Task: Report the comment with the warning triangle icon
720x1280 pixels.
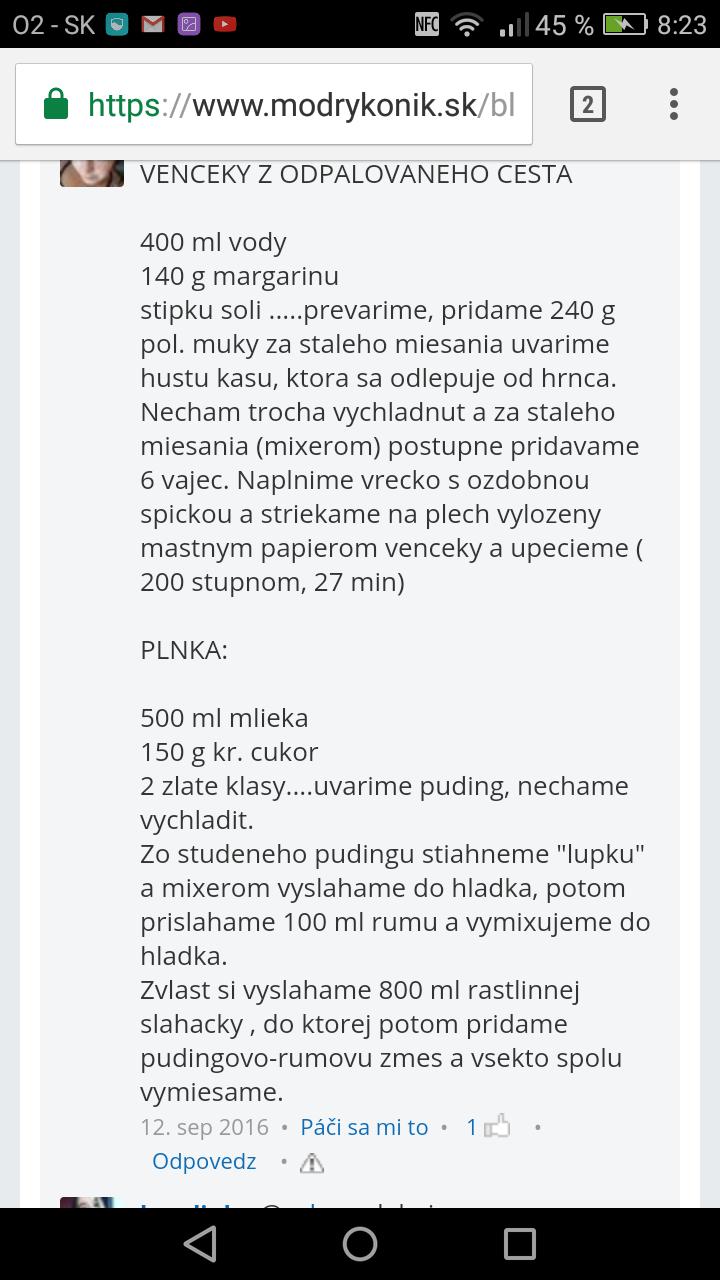Action: pos(312,1162)
